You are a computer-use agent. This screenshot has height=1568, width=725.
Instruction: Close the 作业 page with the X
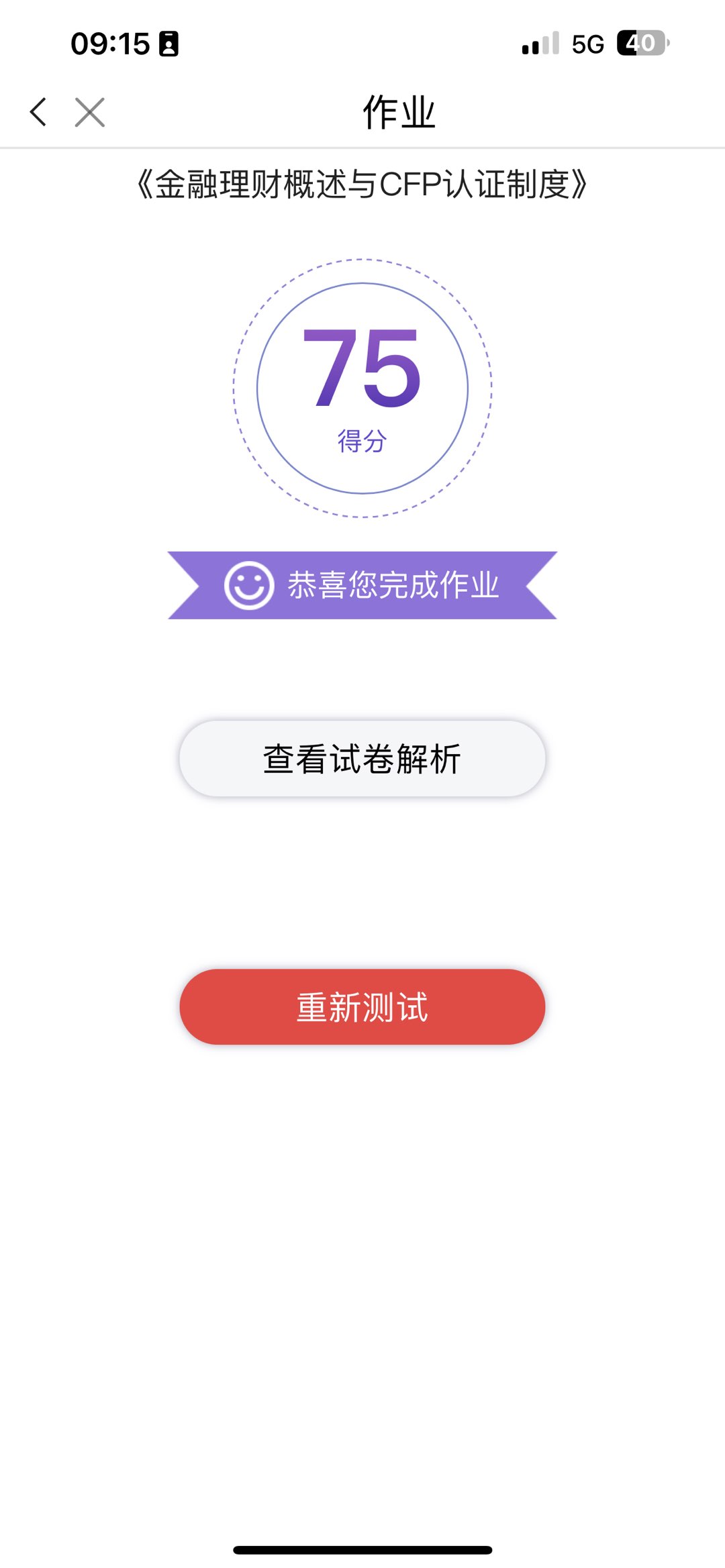[x=90, y=112]
